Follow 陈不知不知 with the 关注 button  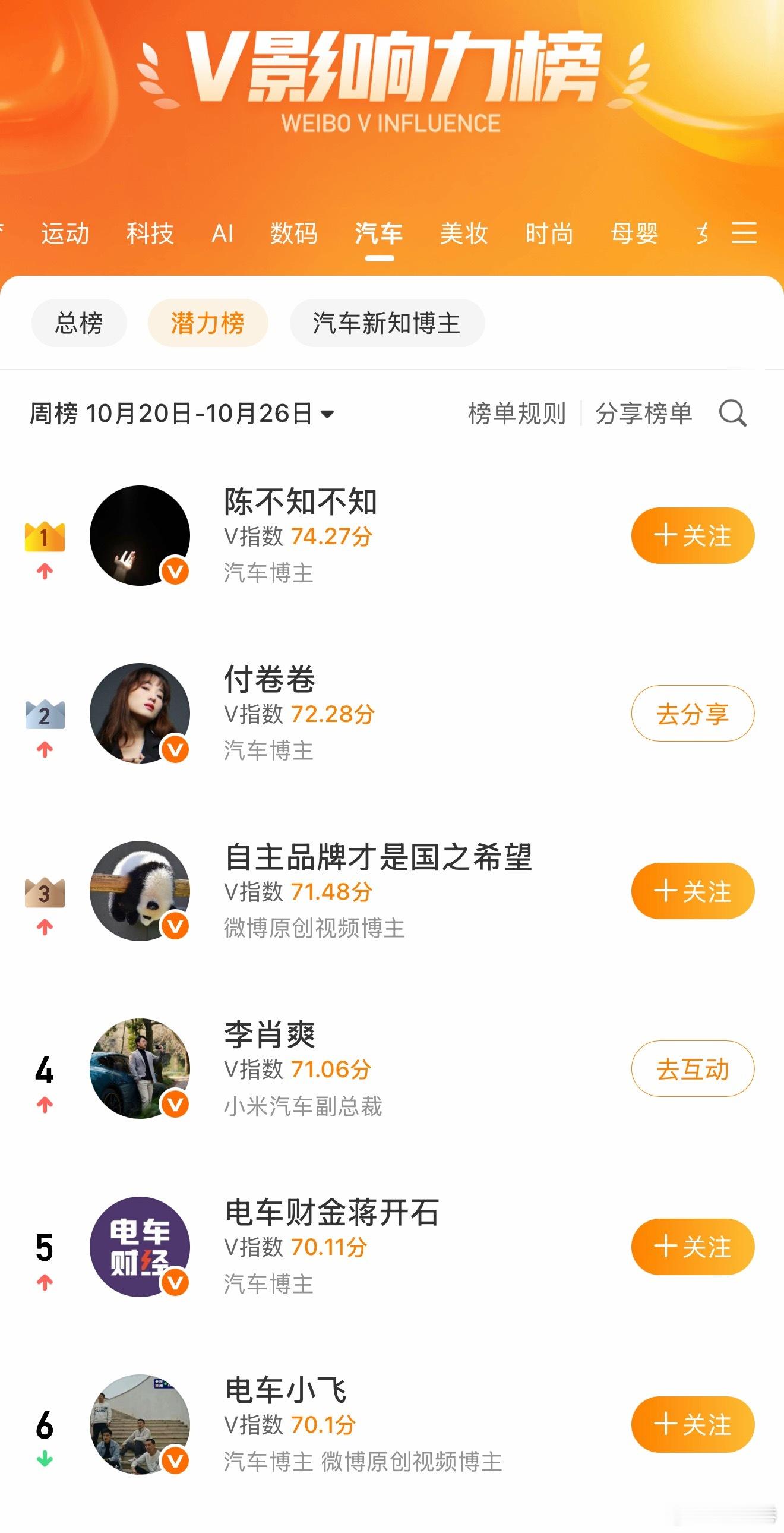tap(693, 535)
